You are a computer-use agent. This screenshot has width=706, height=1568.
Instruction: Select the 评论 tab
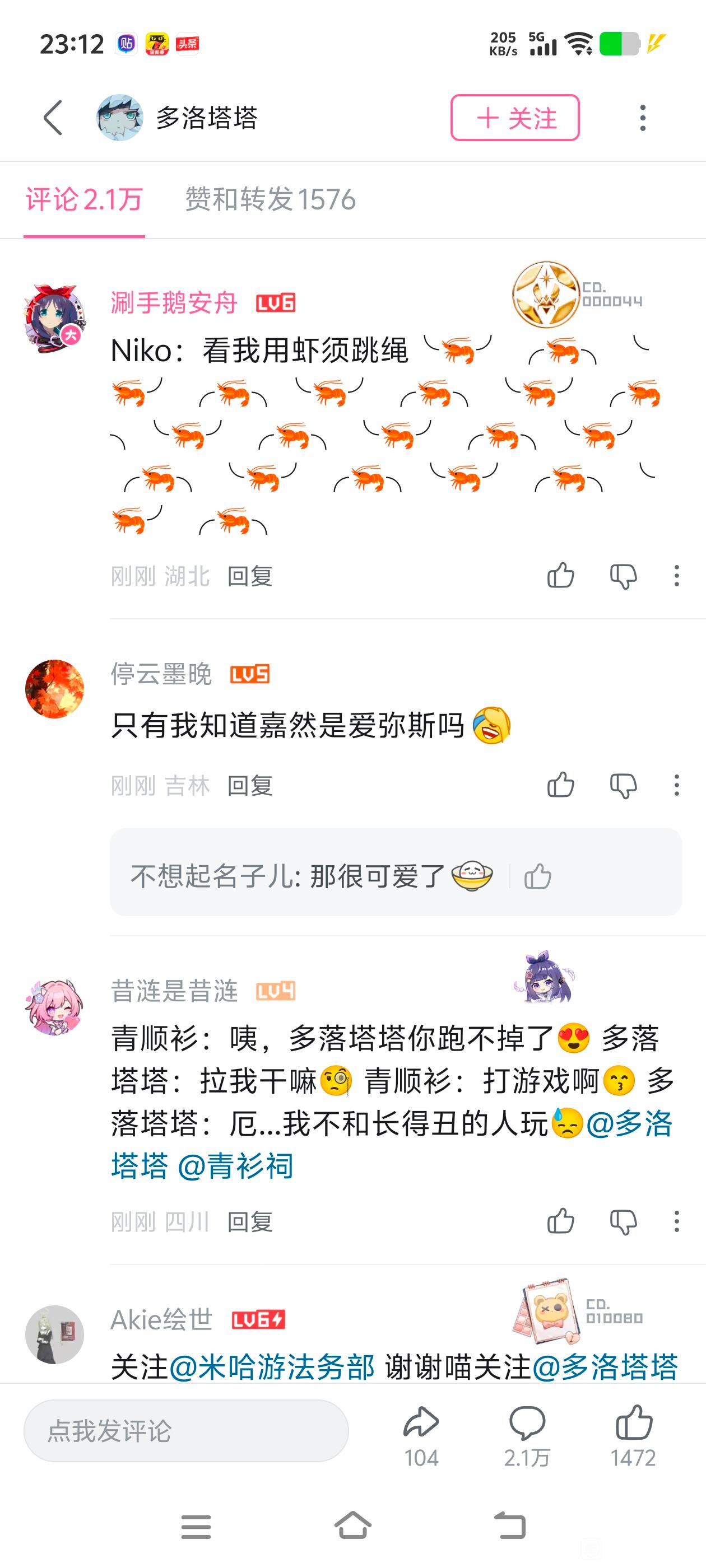[x=84, y=199]
